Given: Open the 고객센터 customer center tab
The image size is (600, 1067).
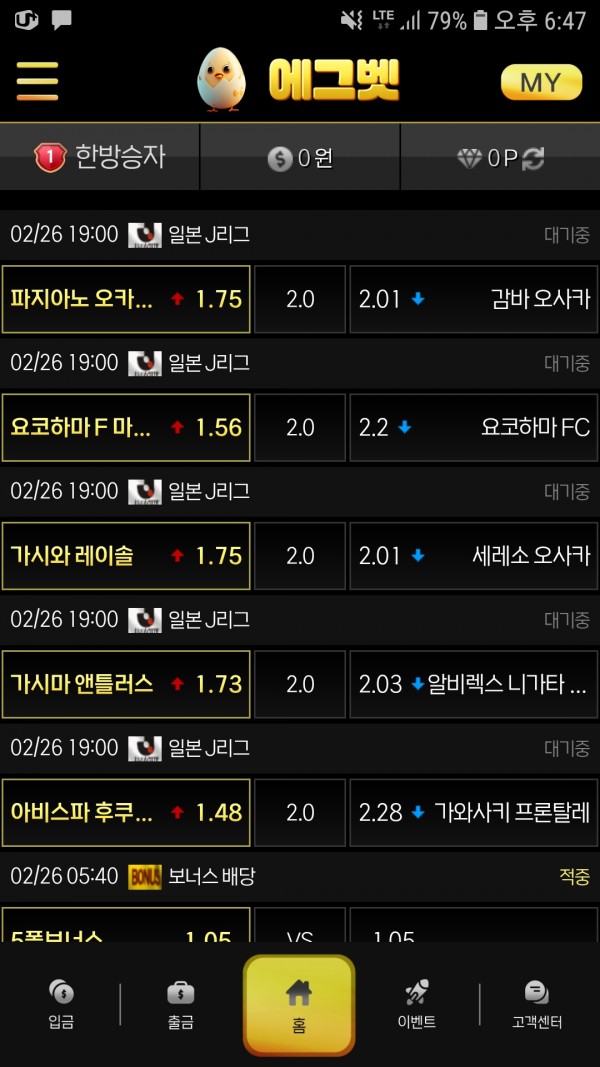Looking at the screenshot, I should (537, 1004).
